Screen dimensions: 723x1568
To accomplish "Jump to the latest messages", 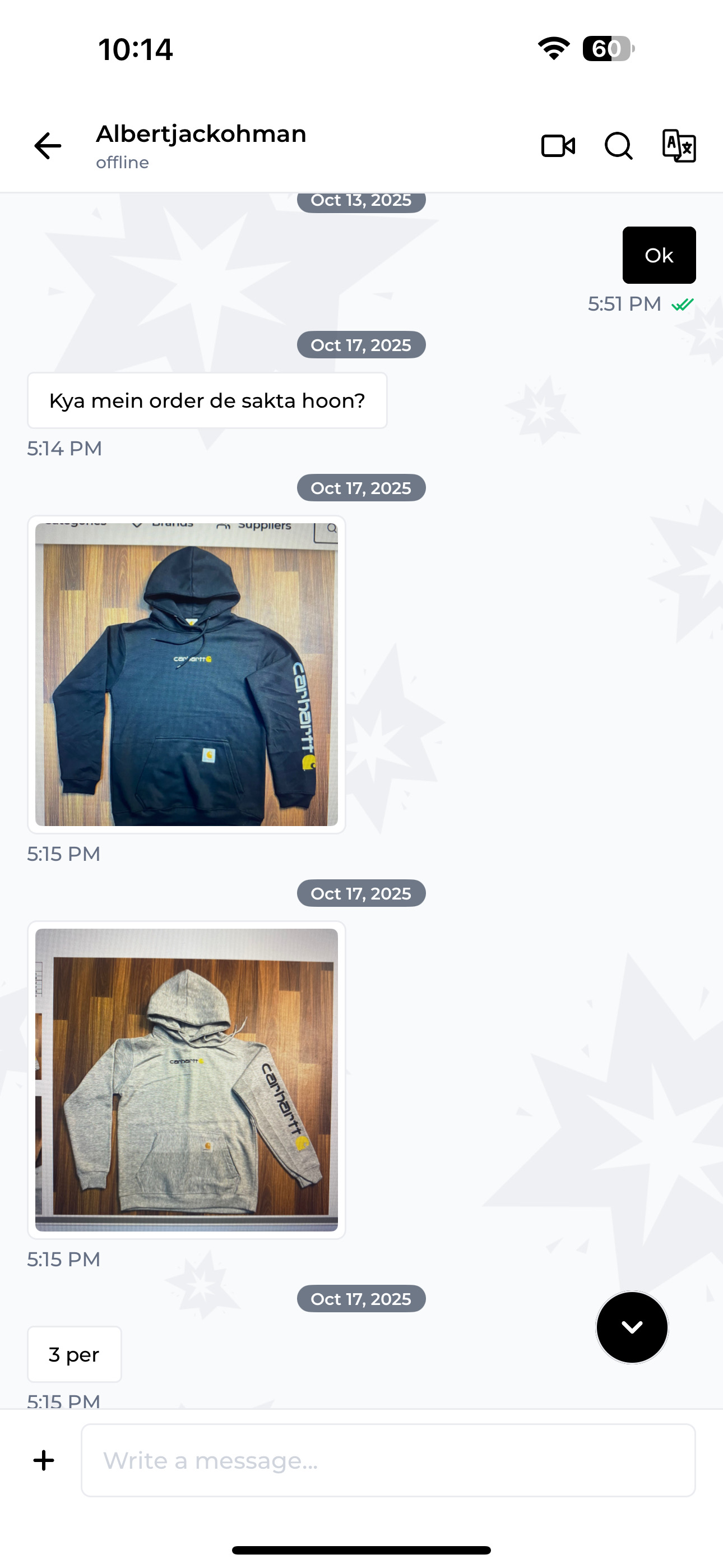I will pos(632,1327).
